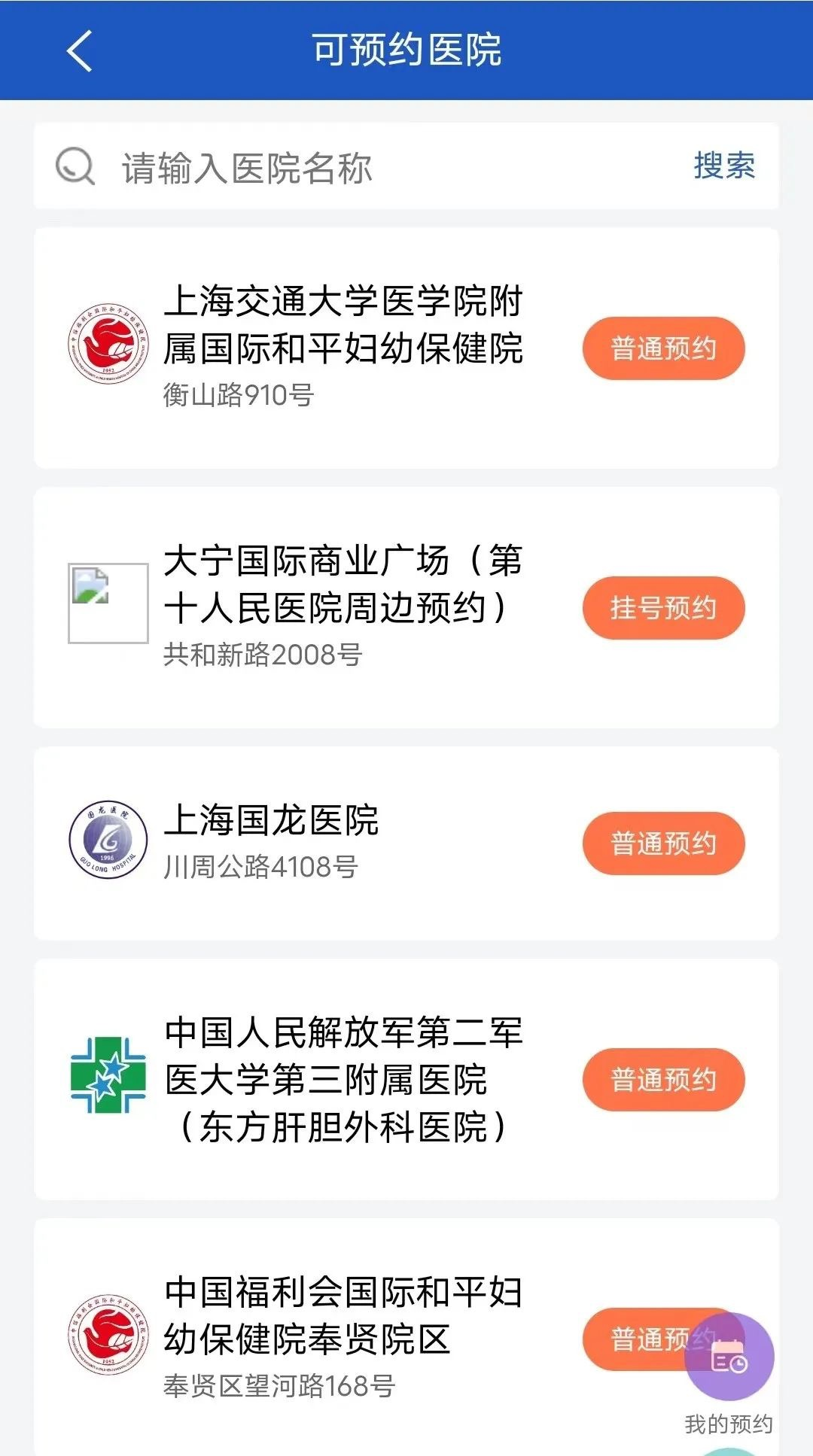Viewport: 813px width, 1456px height.
Task: Tap 普通预约 for 国际和平妇幼保健院 at 衡山路910号
Action: click(663, 348)
